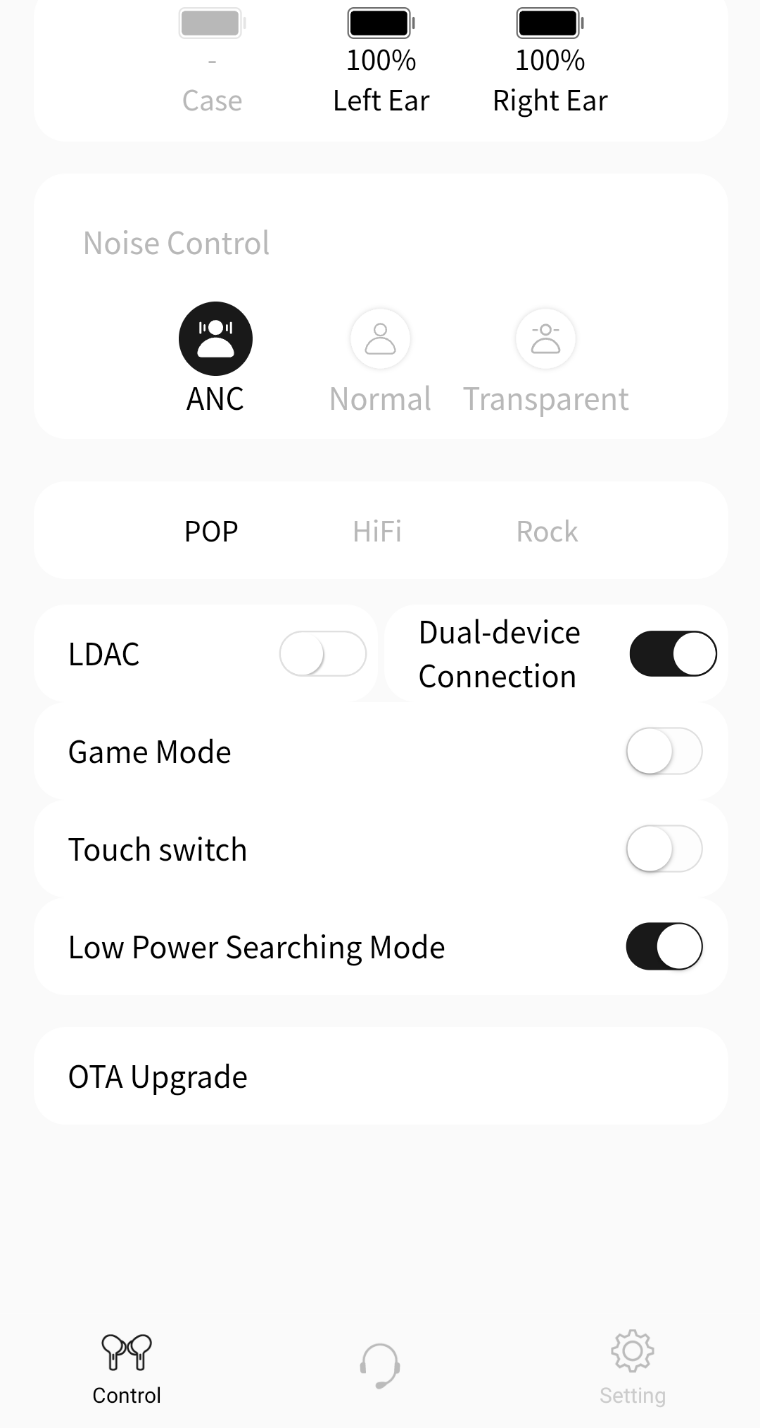Open the headset support tab

click(380, 1366)
